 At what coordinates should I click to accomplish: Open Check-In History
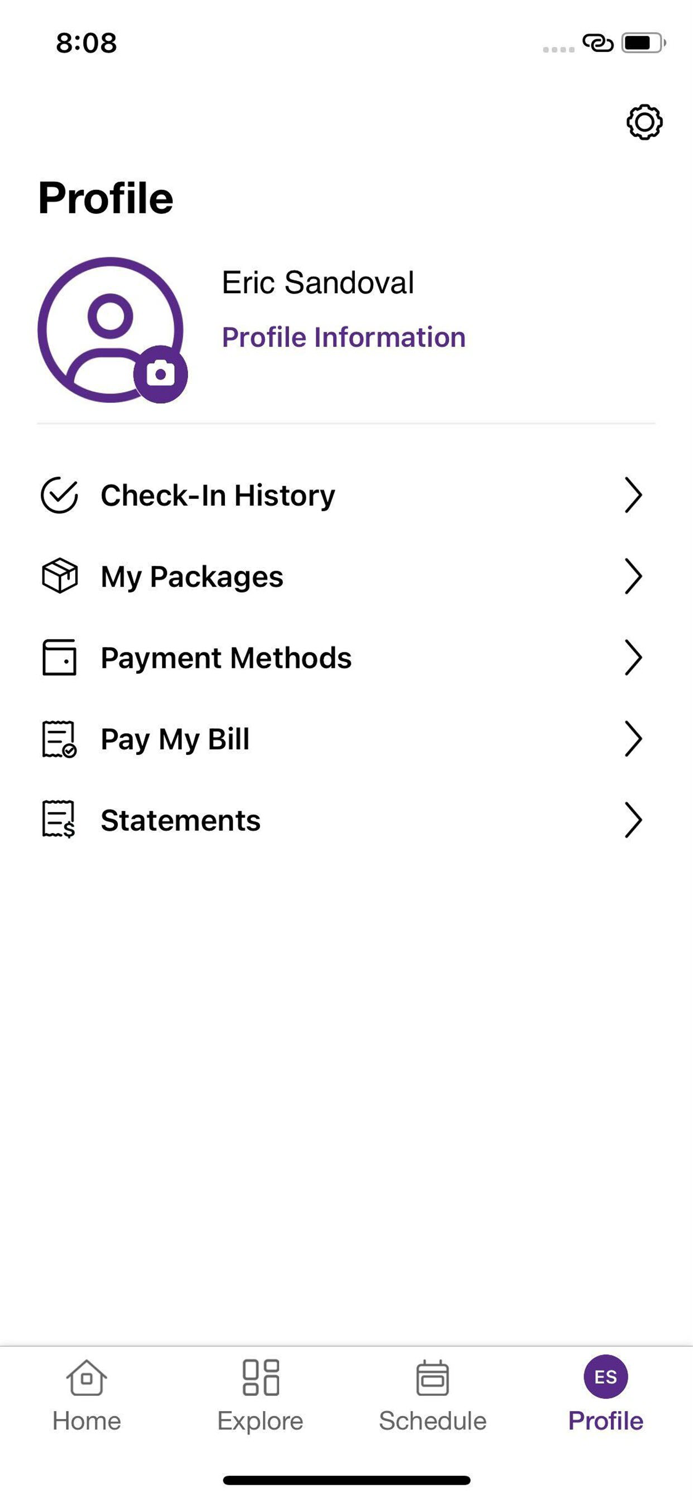(346, 495)
